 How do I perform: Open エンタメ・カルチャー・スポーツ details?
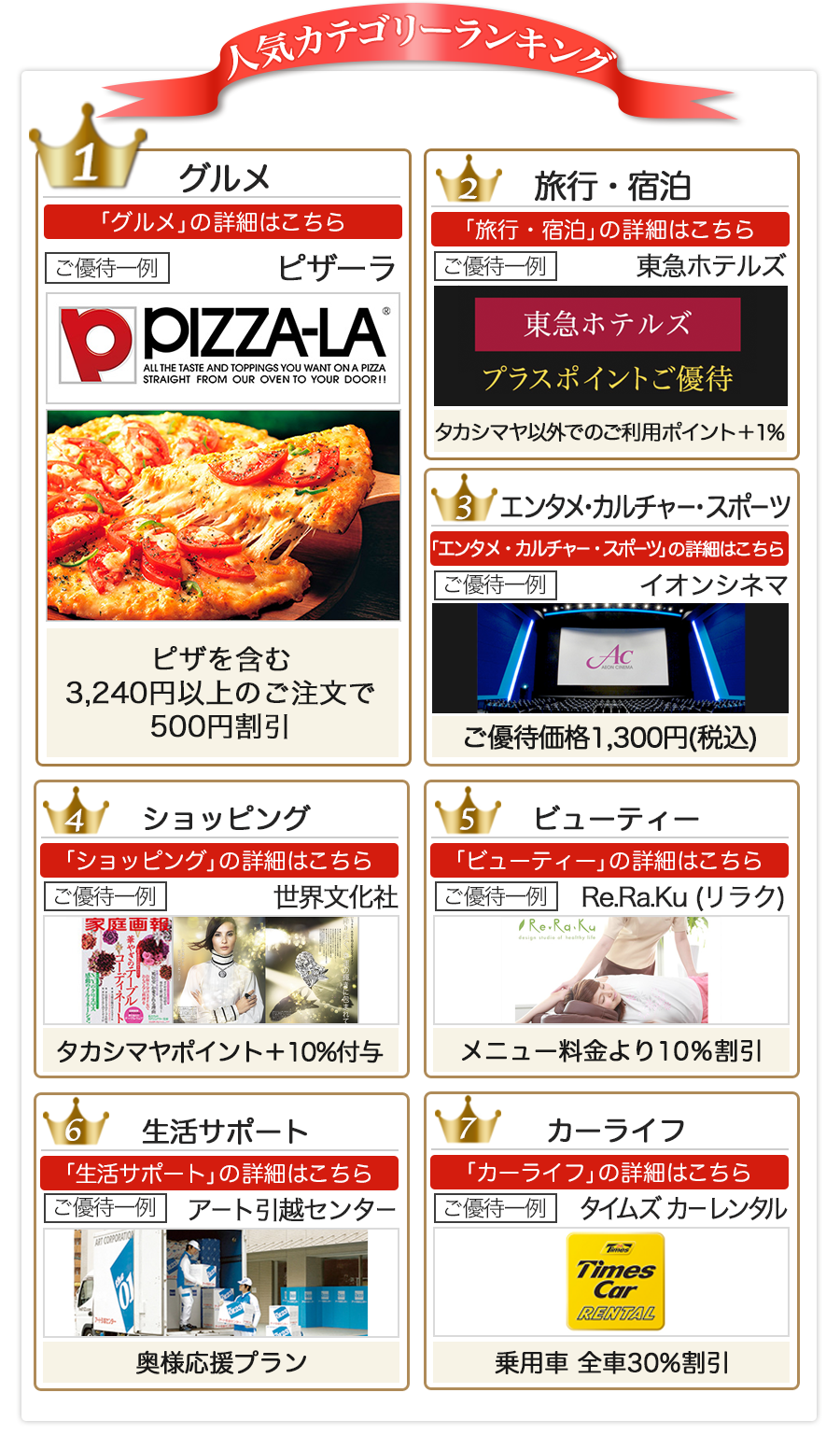click(609, 549)
